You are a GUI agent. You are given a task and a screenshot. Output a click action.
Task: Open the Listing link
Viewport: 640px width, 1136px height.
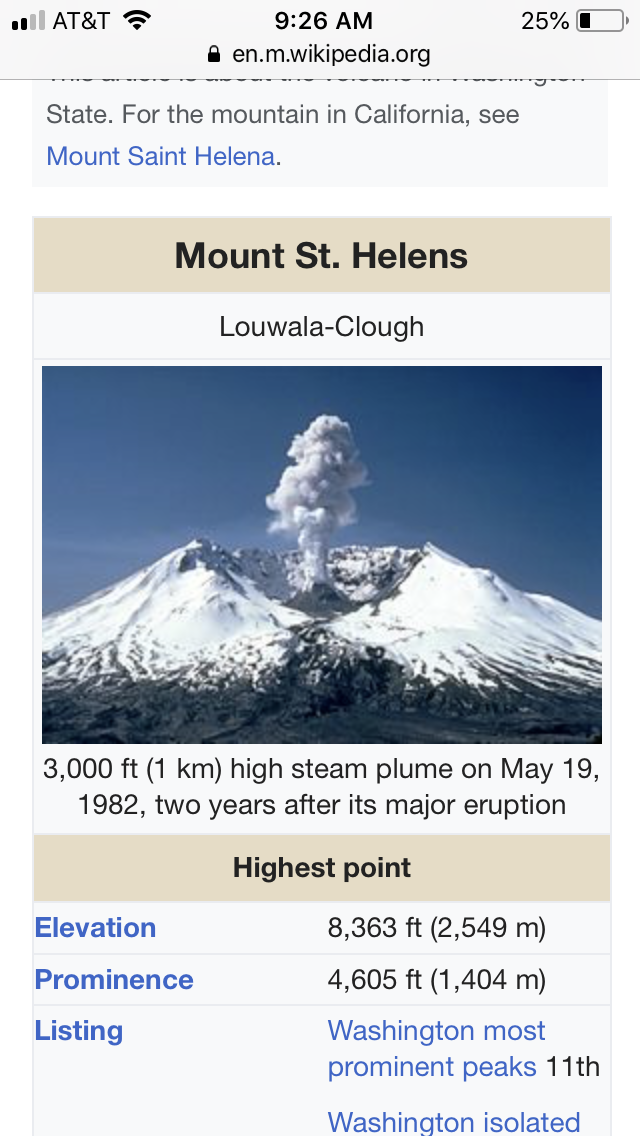pyautogui.click(x=79, y=1031)
